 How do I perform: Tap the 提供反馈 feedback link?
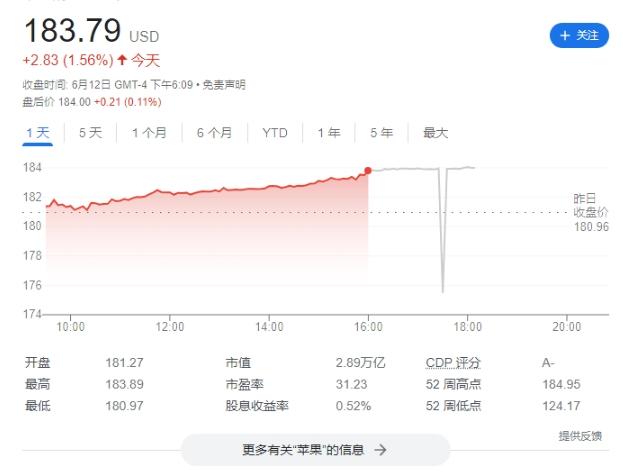[x=580, y=435]
